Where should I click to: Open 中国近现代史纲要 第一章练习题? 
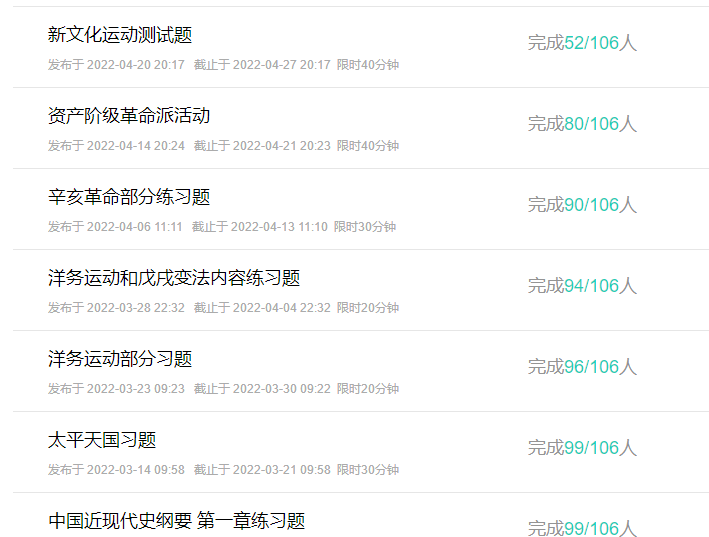(176, 521)
